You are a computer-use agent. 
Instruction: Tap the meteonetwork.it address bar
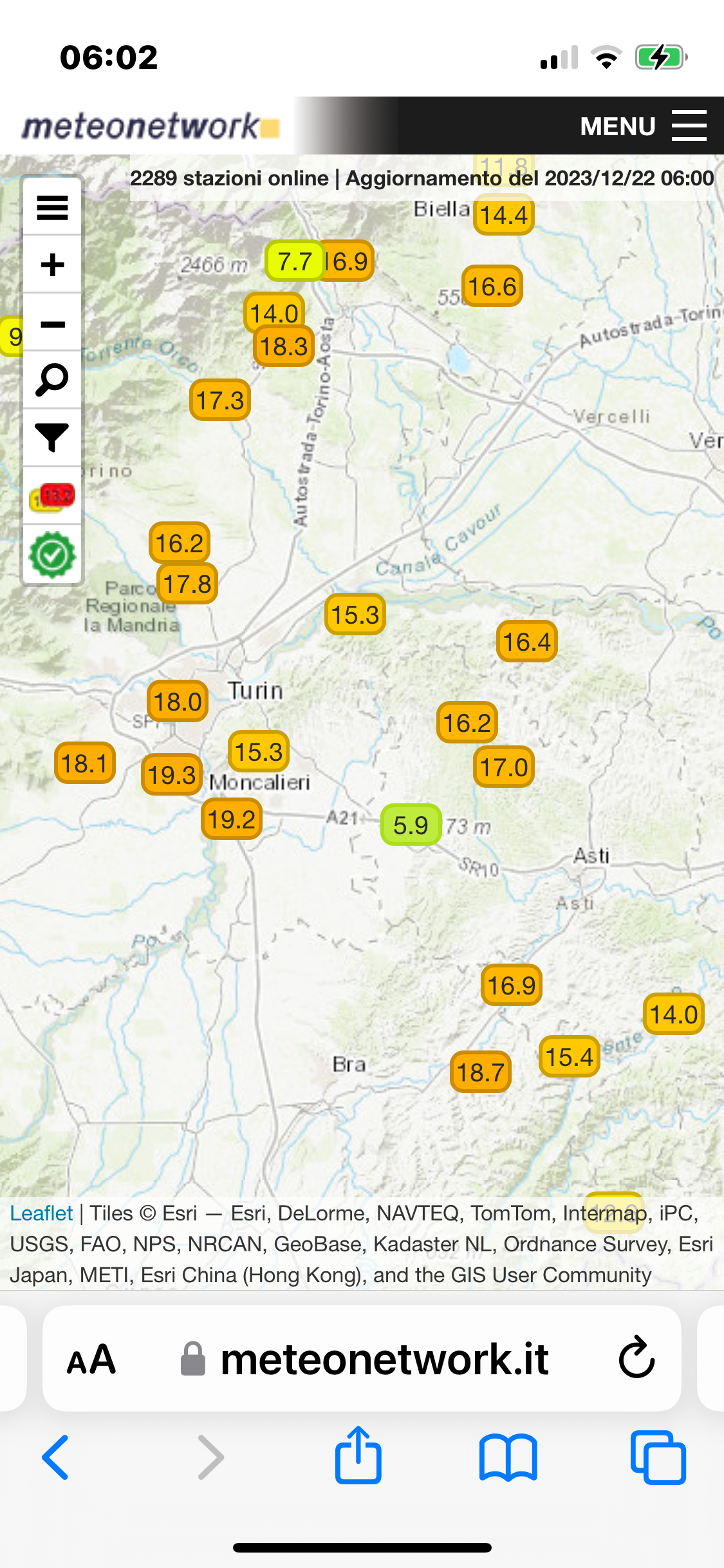384,1359
